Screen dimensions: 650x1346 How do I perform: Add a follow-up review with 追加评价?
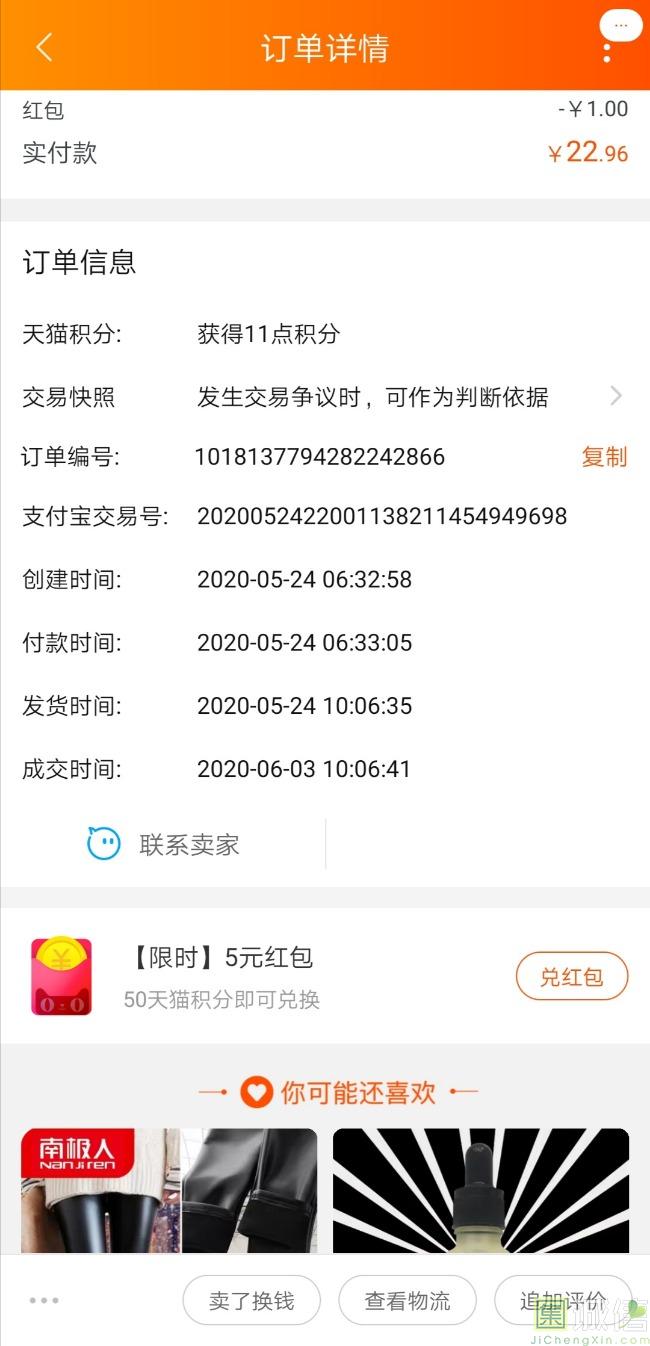(562, 1301)
